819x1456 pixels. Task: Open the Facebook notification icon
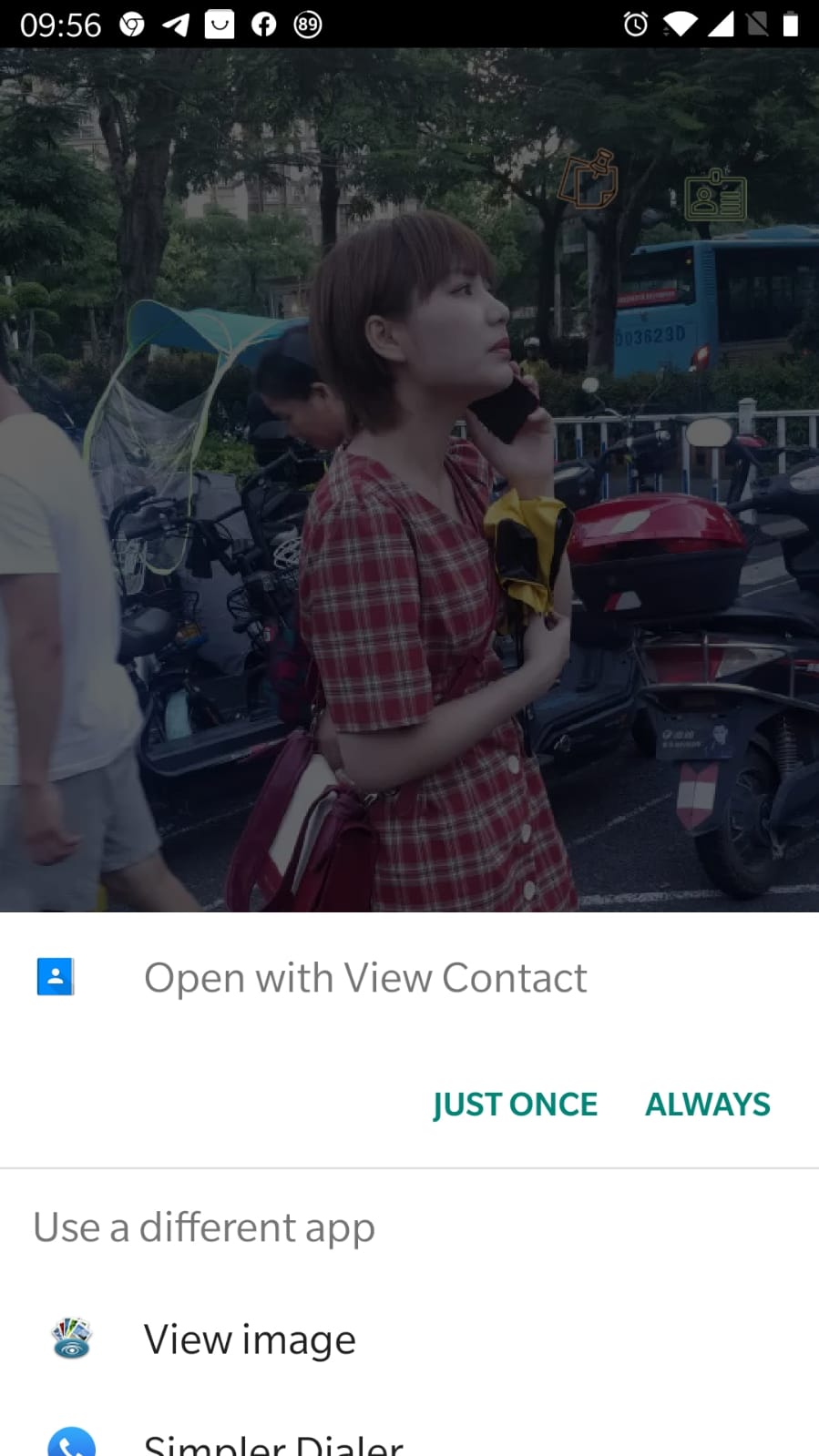tap(263, 24)
